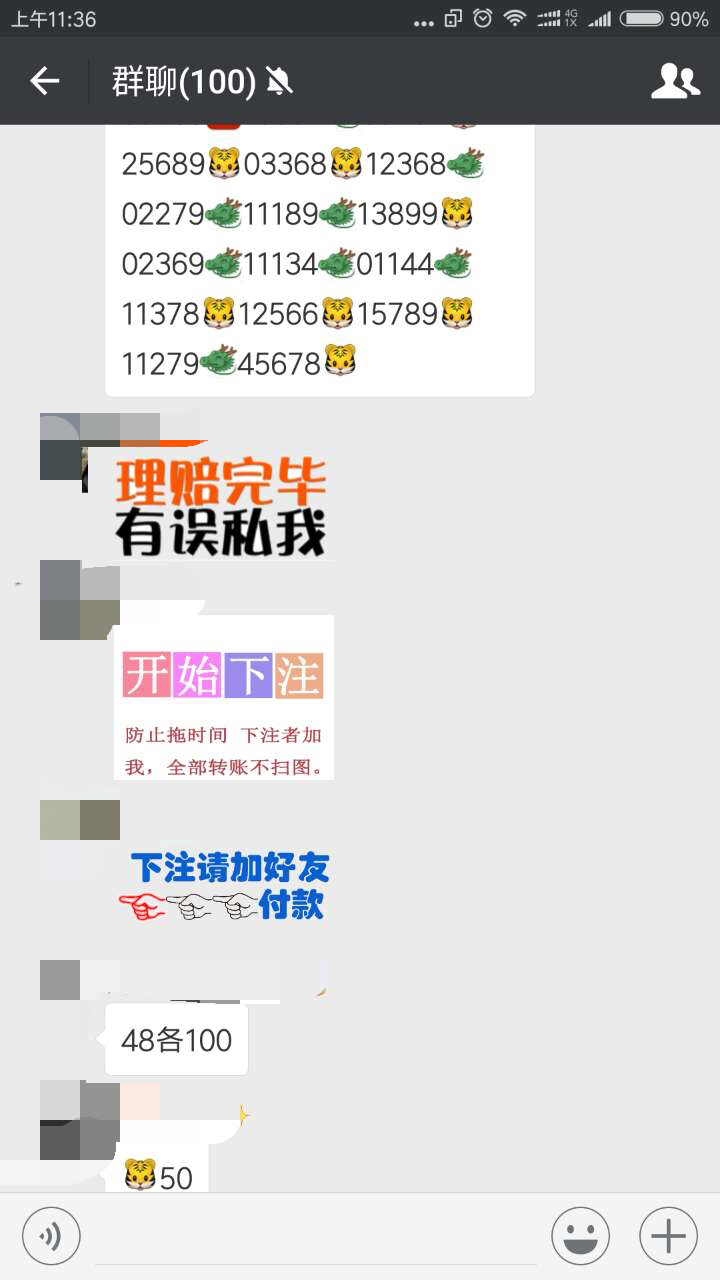The width and height of the screenshot is (720, 1280).
Task: Go back from the group chat
Action: [45, 81]
